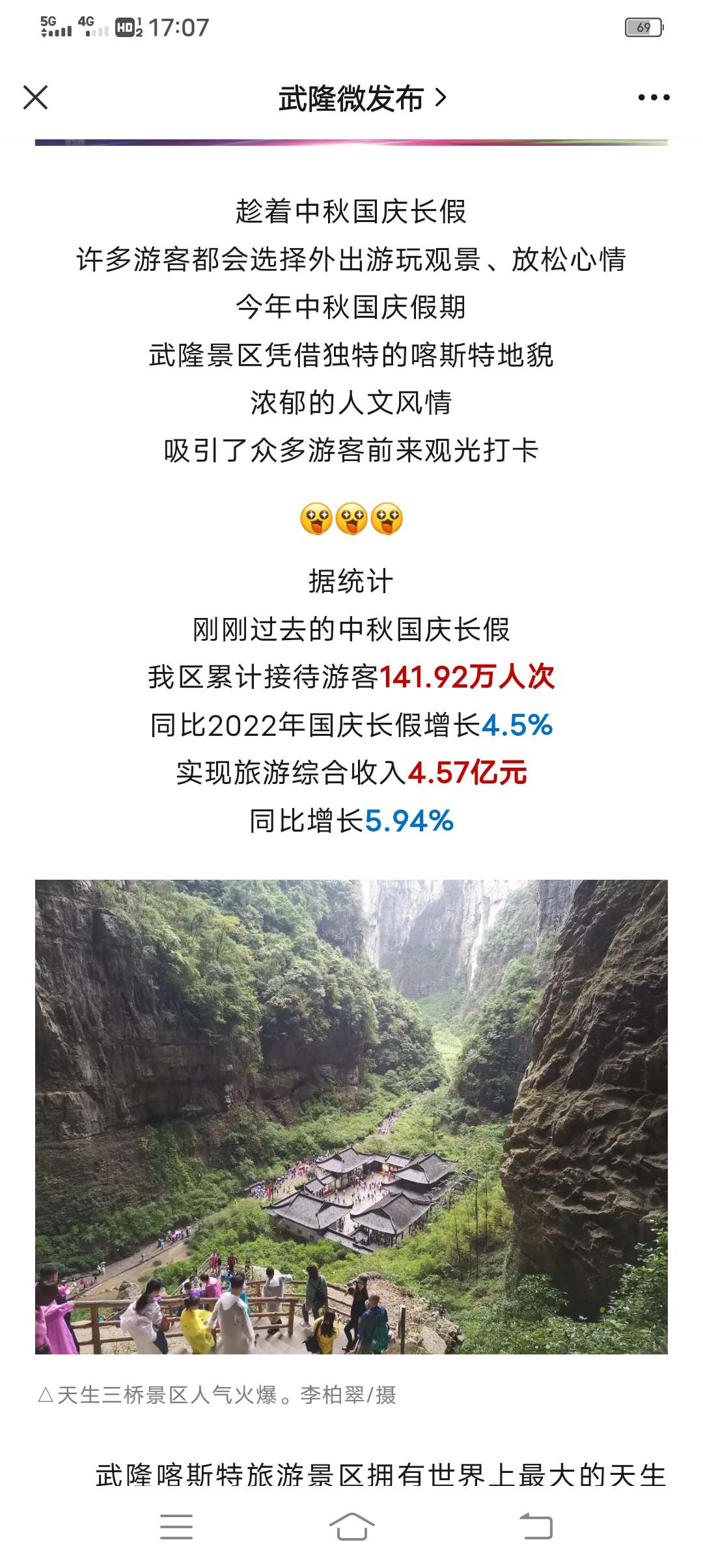Go back using the system back button
The height and width of the screenshot is (1568, 703).
[x=536, y=1526]
